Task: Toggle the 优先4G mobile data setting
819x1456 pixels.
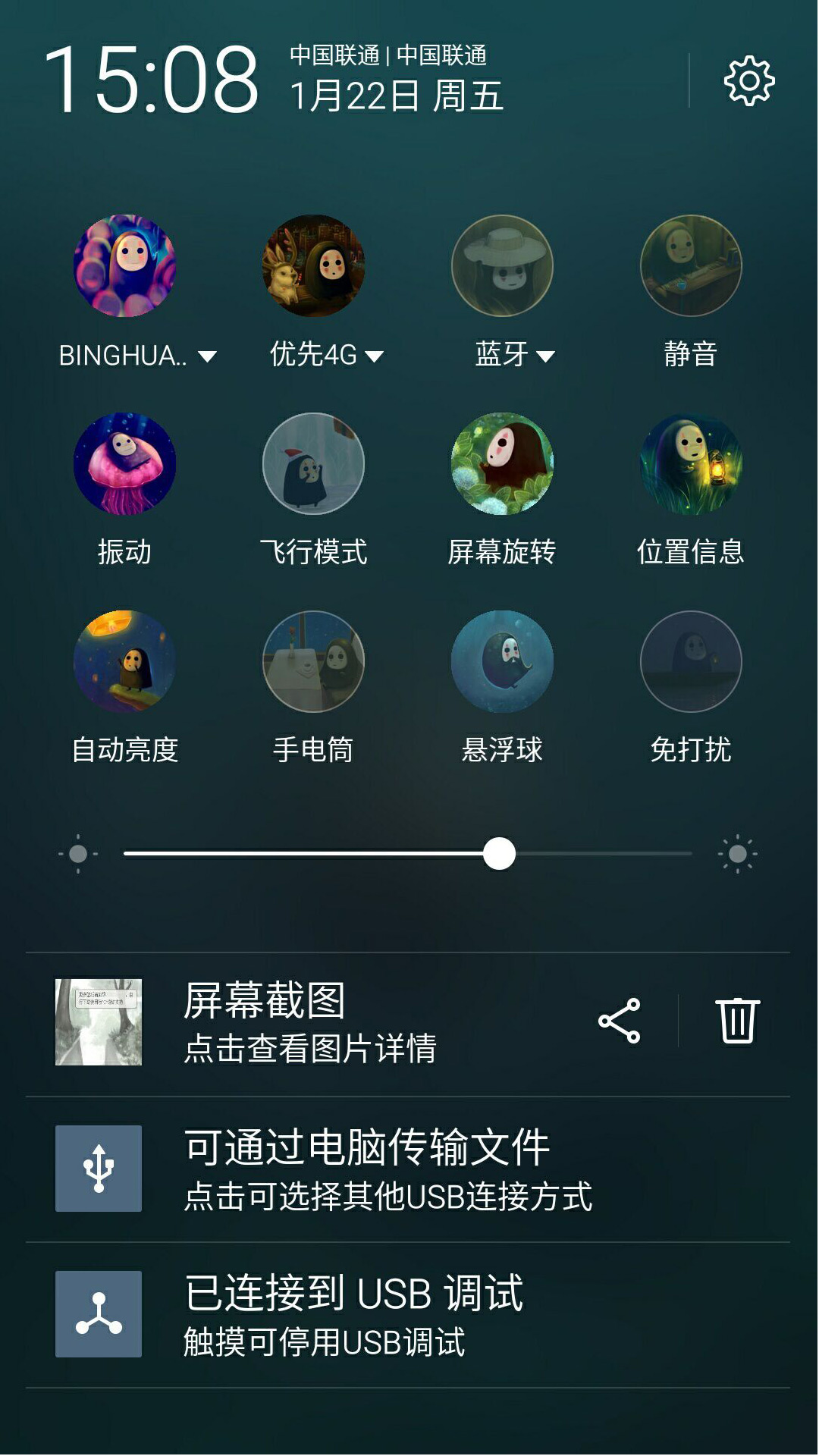Action: pos(313,266)
